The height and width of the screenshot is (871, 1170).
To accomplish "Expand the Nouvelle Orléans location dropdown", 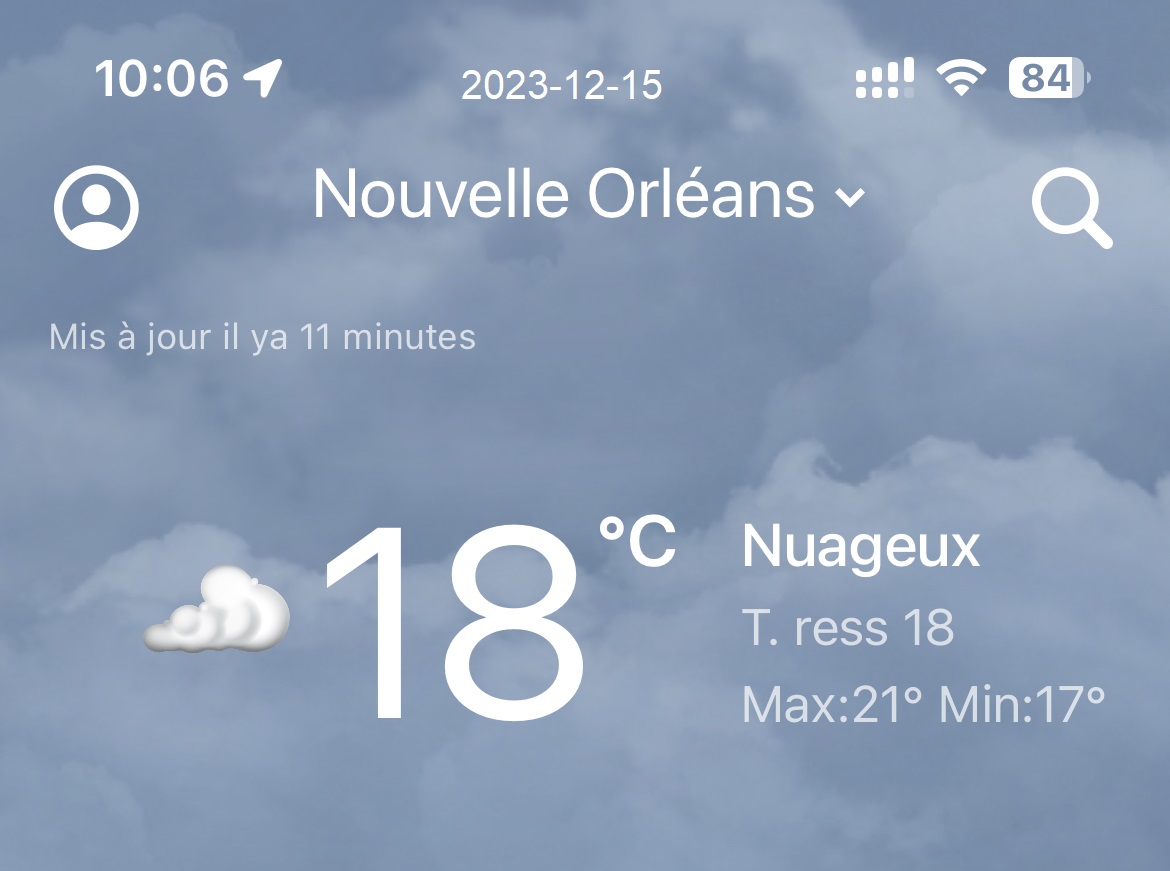I will pos(588,194).
